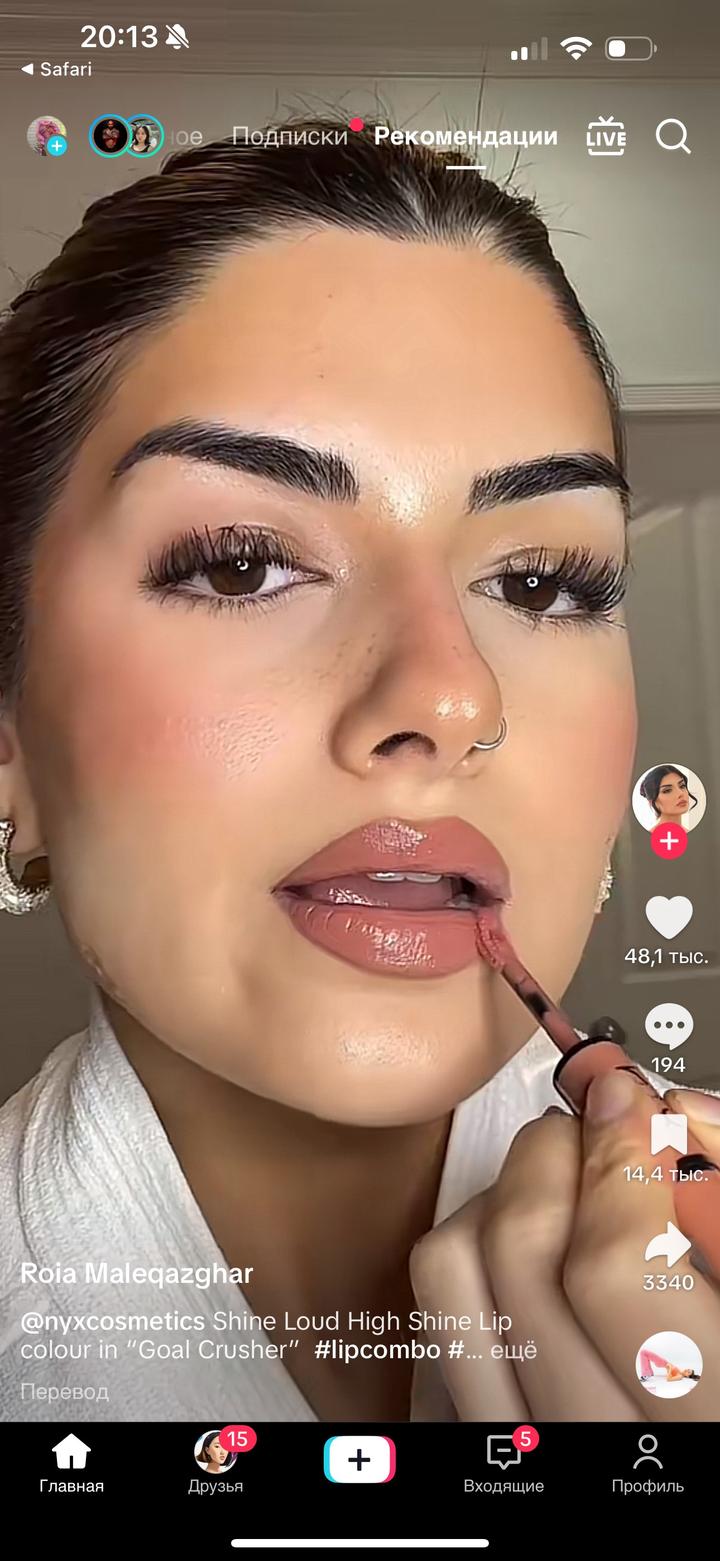This screenshot has width=720, height=1561.
Task: Go to the Друзья tab
Action: [215, 1463]
